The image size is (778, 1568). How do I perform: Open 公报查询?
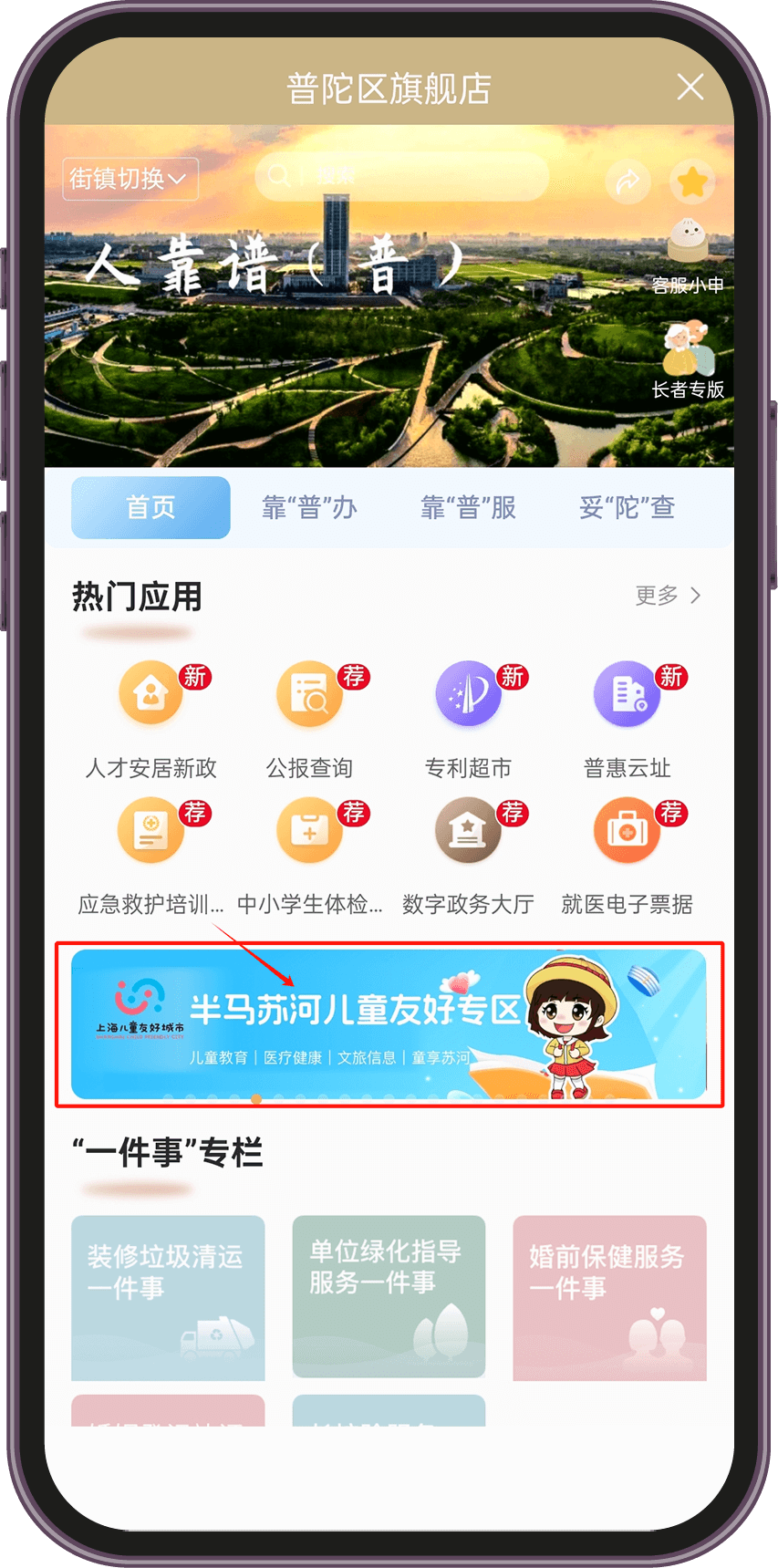pyautogui.click(x=309, y=695)
